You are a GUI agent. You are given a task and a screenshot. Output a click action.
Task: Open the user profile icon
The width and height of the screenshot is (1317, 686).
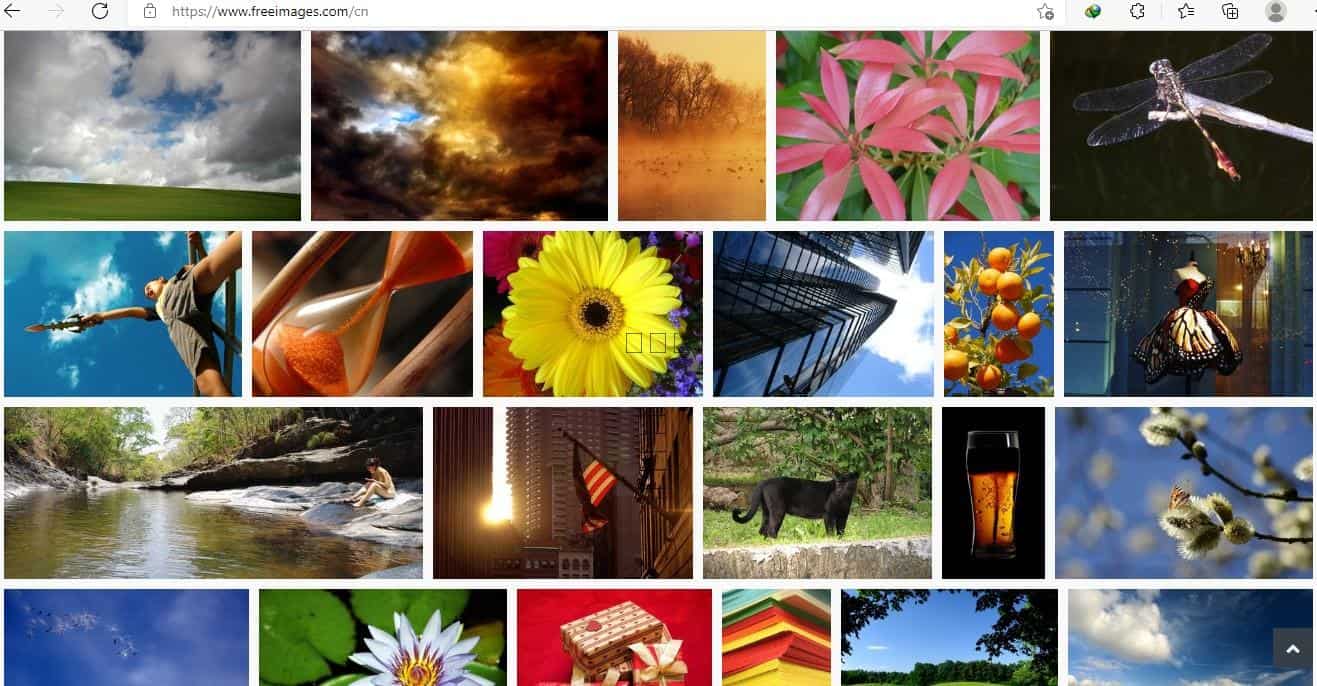(1275, 11)
